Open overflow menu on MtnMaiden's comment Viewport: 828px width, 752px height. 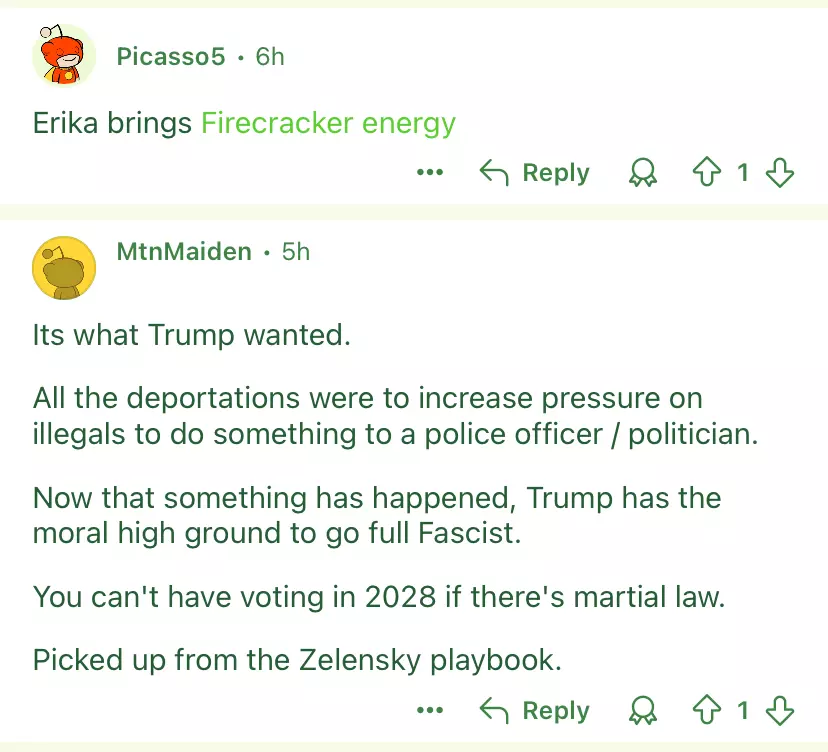pyautogui.click(x=430, y=710)
